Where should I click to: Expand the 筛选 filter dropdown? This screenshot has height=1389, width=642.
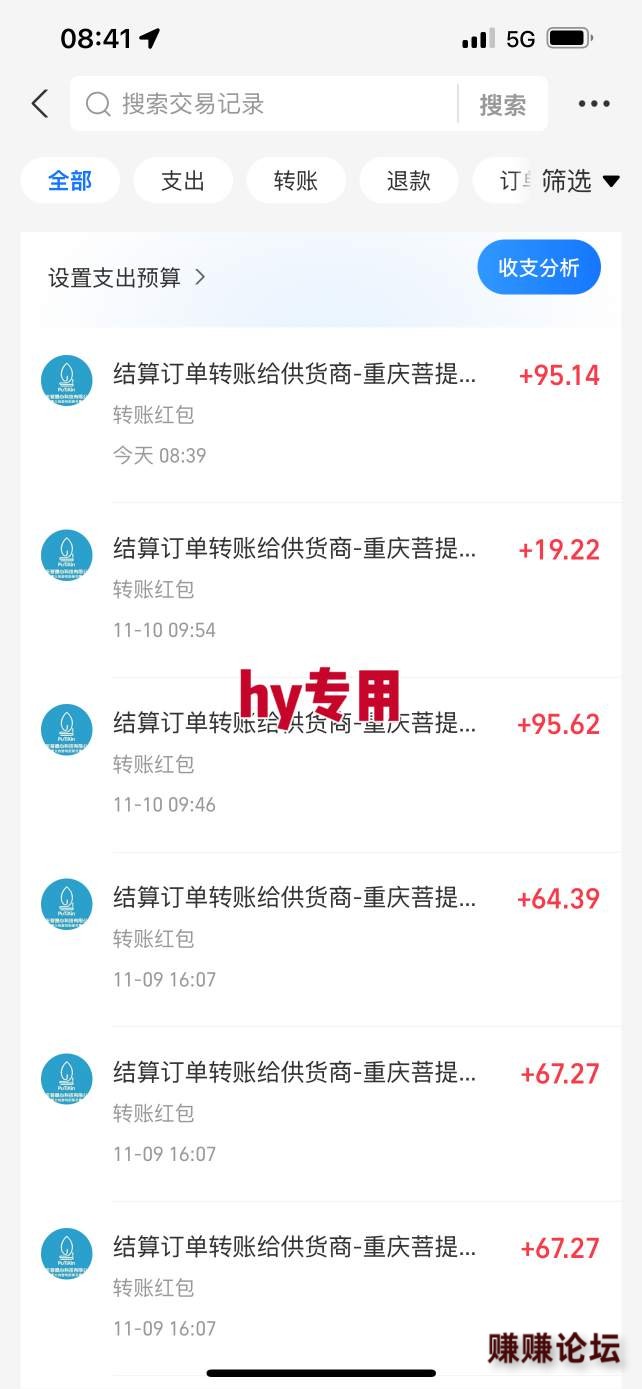coord(580,181)
